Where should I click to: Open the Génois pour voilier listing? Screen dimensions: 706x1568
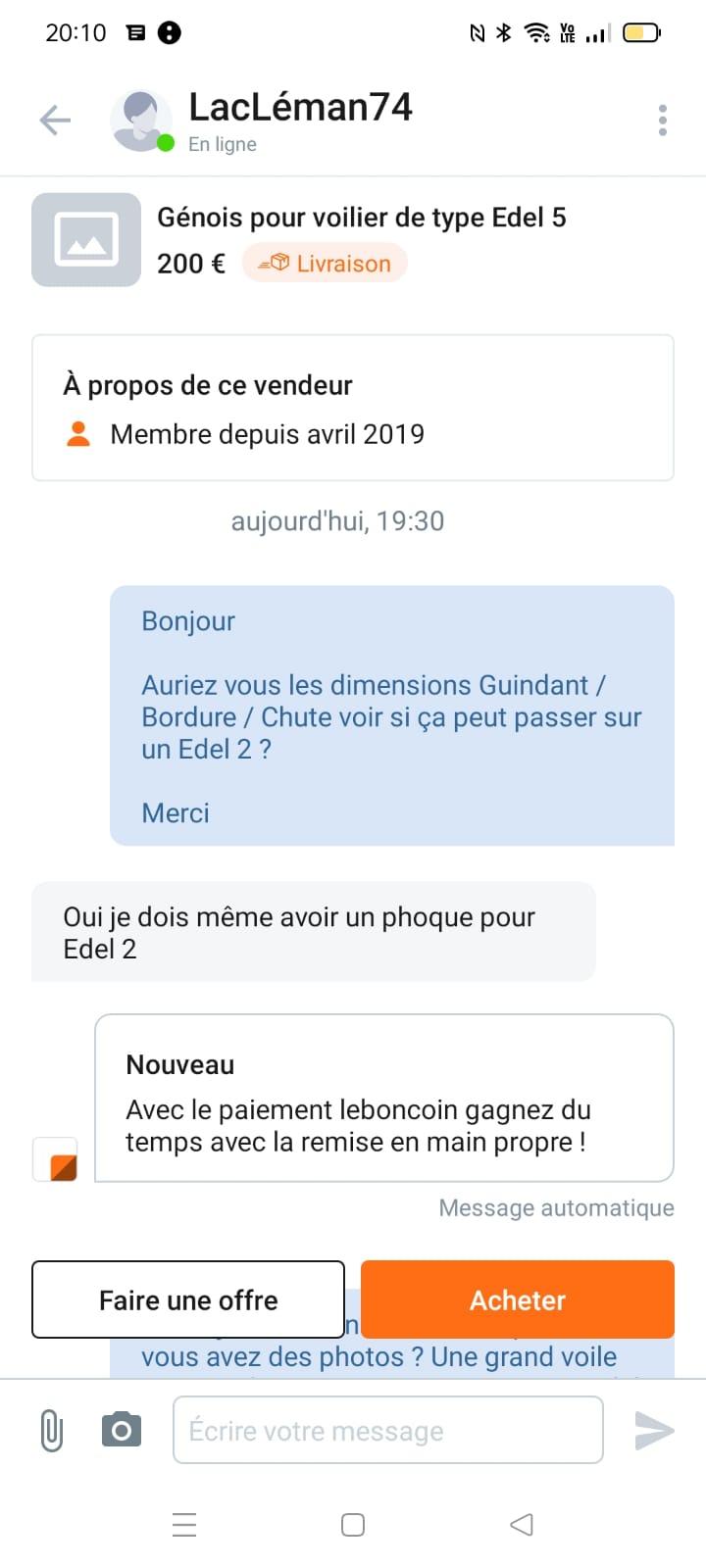353,240
